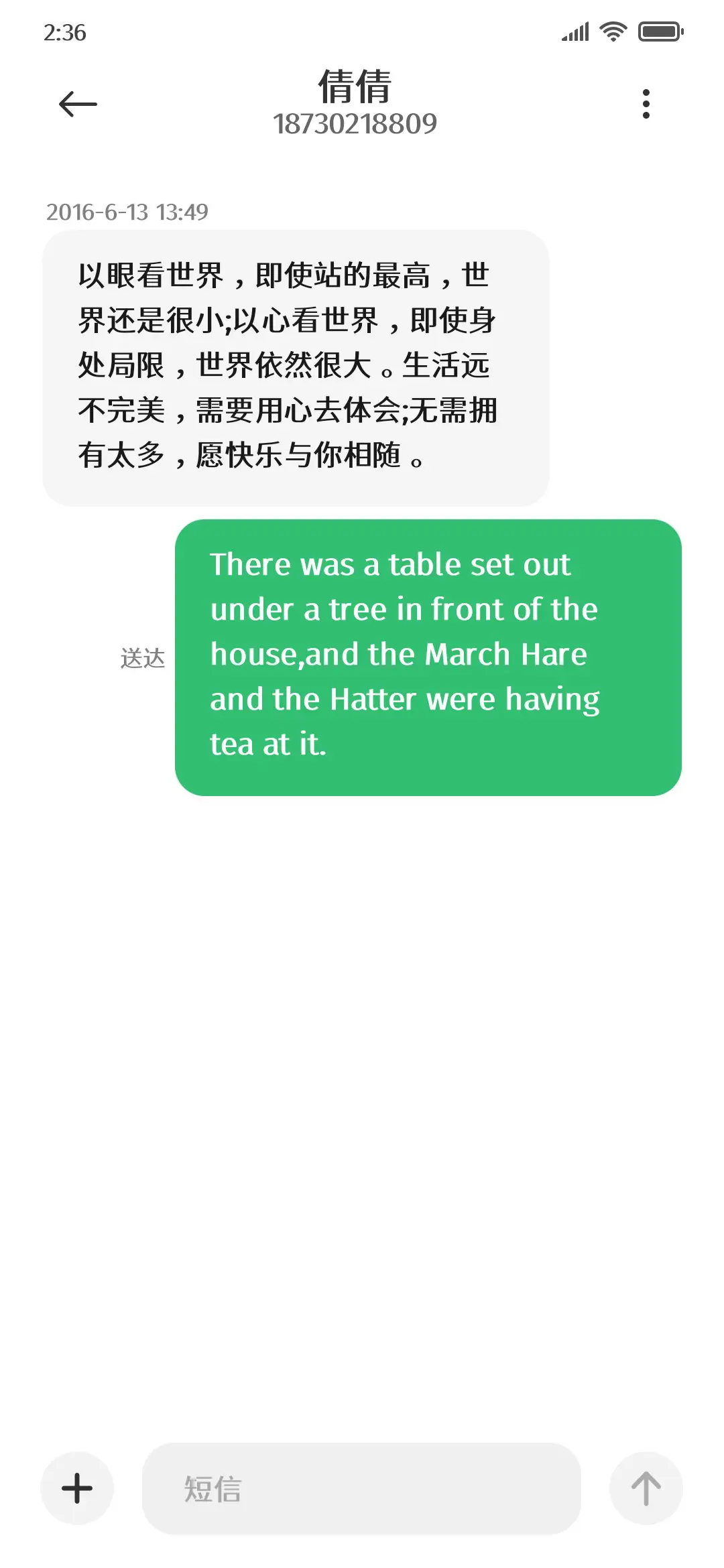The width and height of the screenshot is (724, 1568).
Task: Open overflow menu for conversation options
Action: point(645,103)
